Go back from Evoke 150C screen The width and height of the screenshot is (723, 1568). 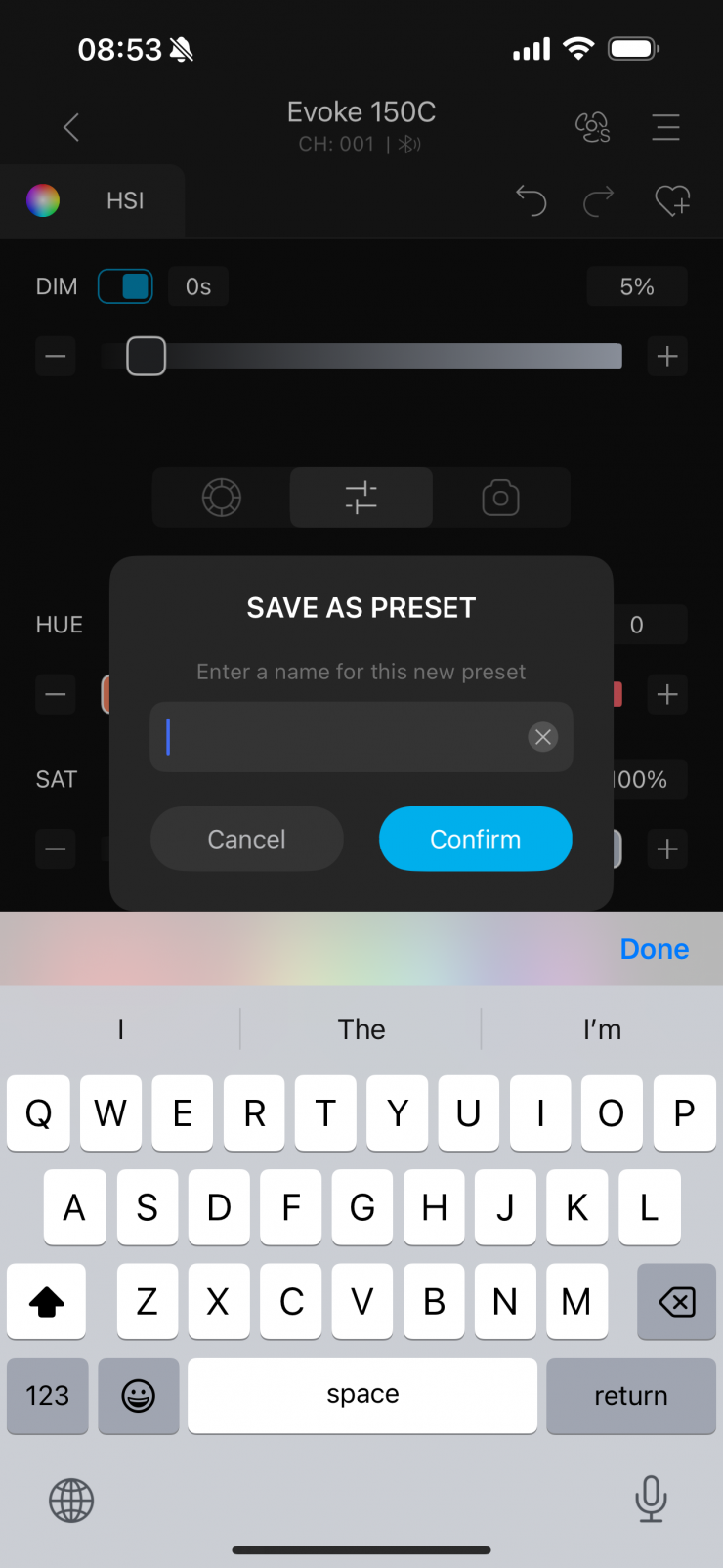point(71,127)
